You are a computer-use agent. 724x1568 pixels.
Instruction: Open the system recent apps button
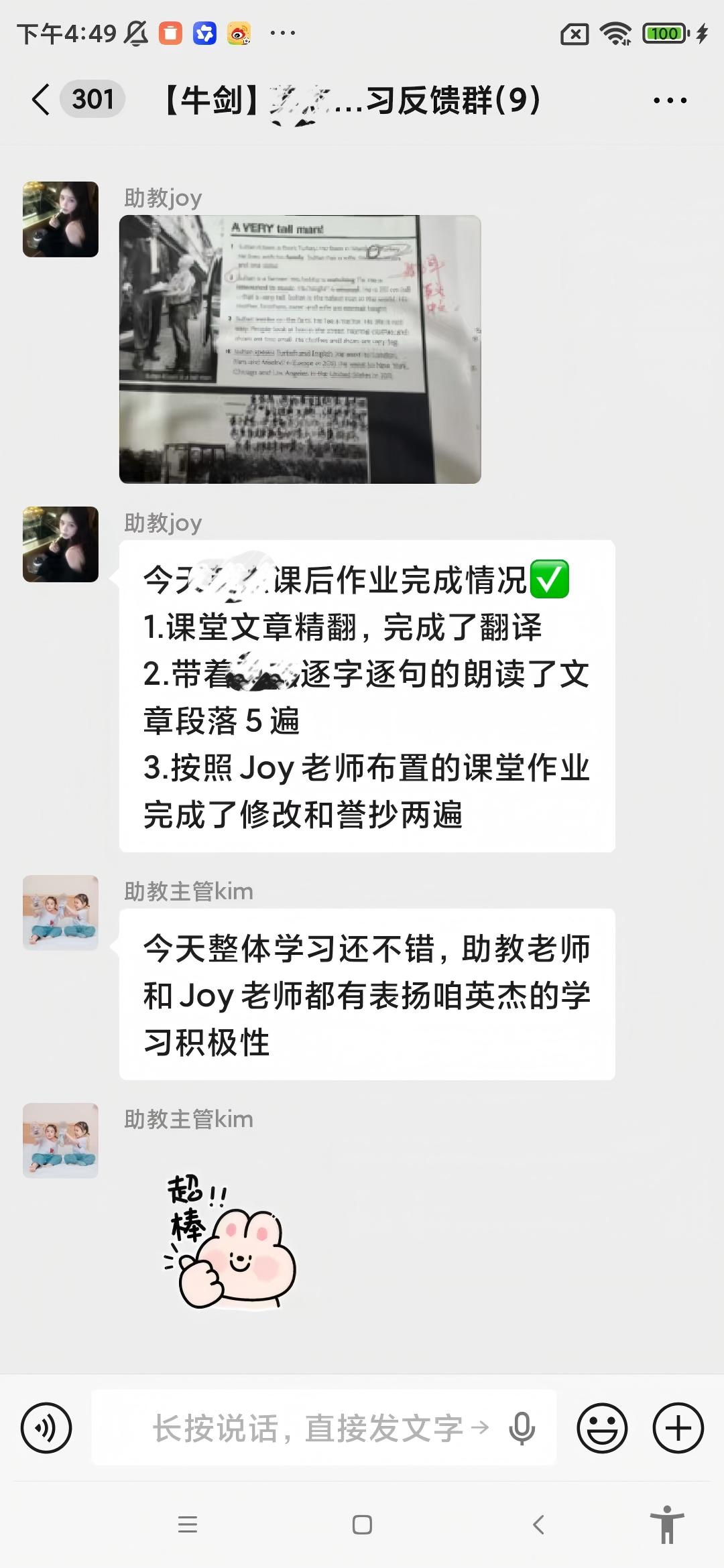pos(188,1525)
